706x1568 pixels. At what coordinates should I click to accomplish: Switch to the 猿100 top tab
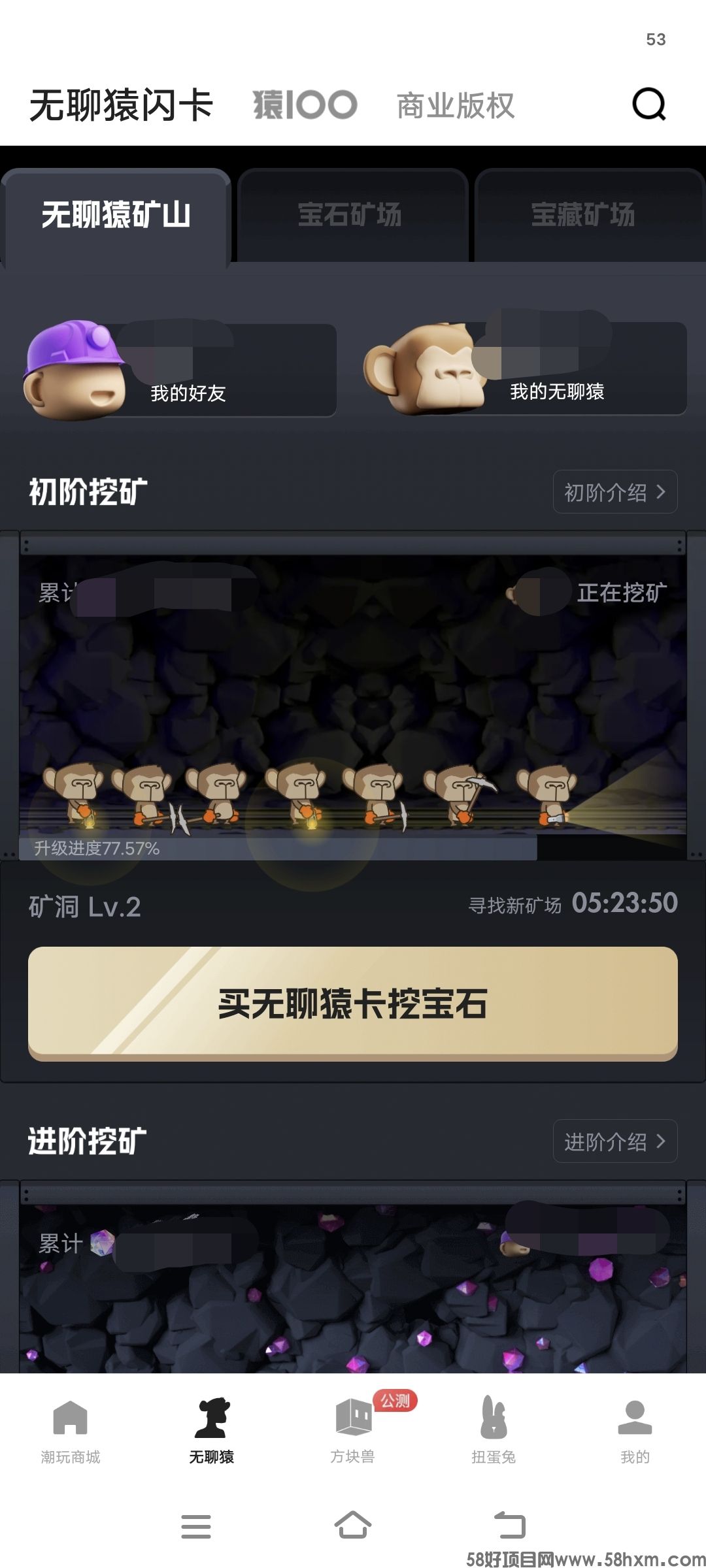point(305,105)
